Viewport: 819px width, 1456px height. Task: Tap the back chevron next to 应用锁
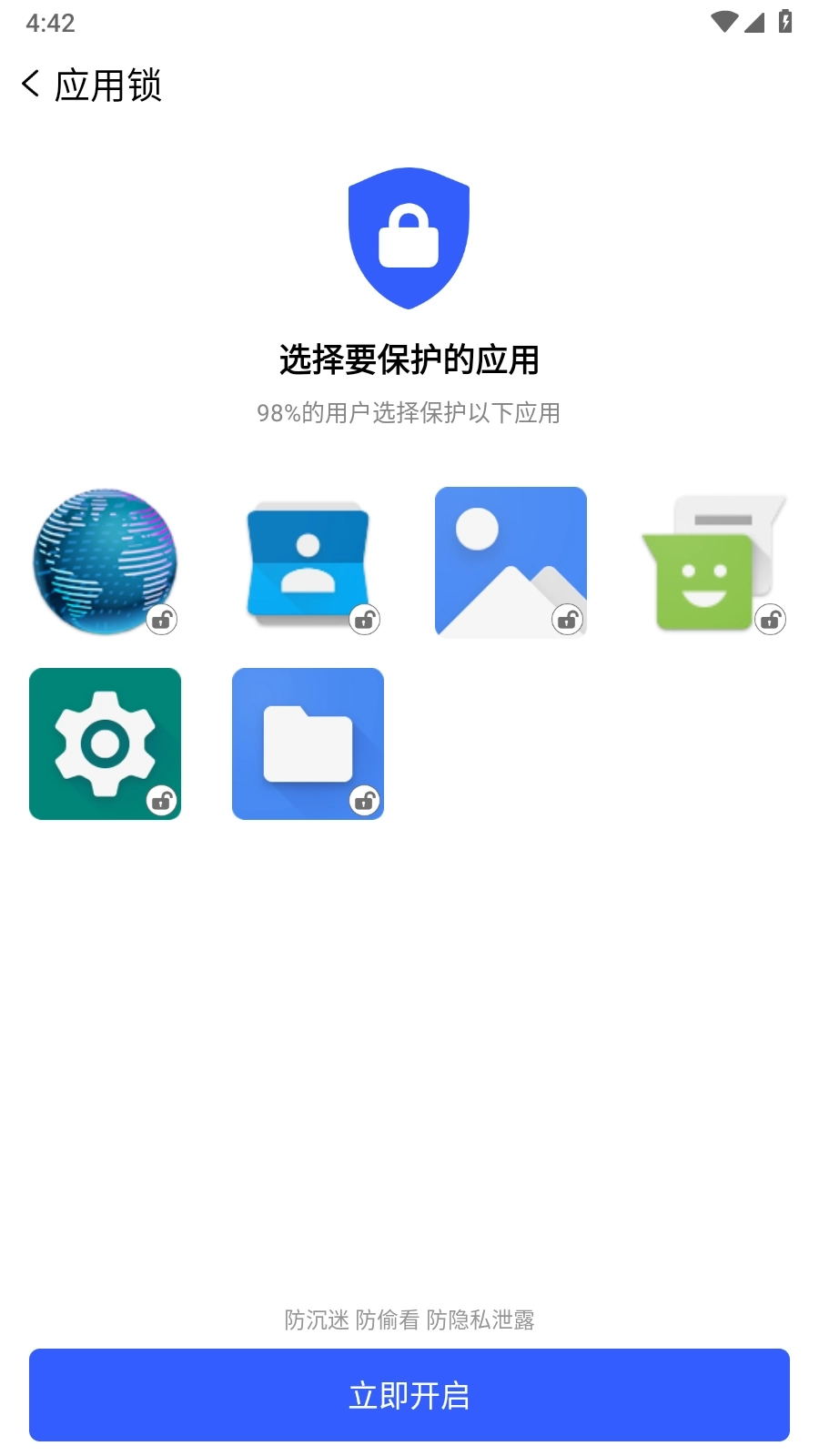28,84
